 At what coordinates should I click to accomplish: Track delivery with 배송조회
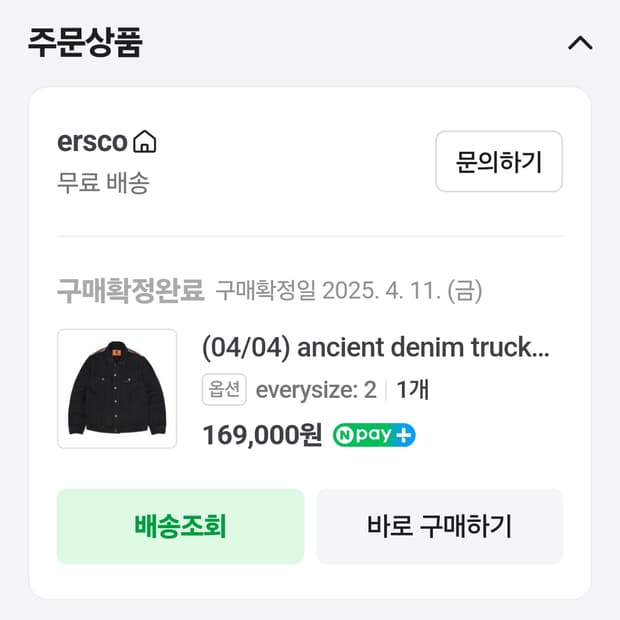pos(180,526)
